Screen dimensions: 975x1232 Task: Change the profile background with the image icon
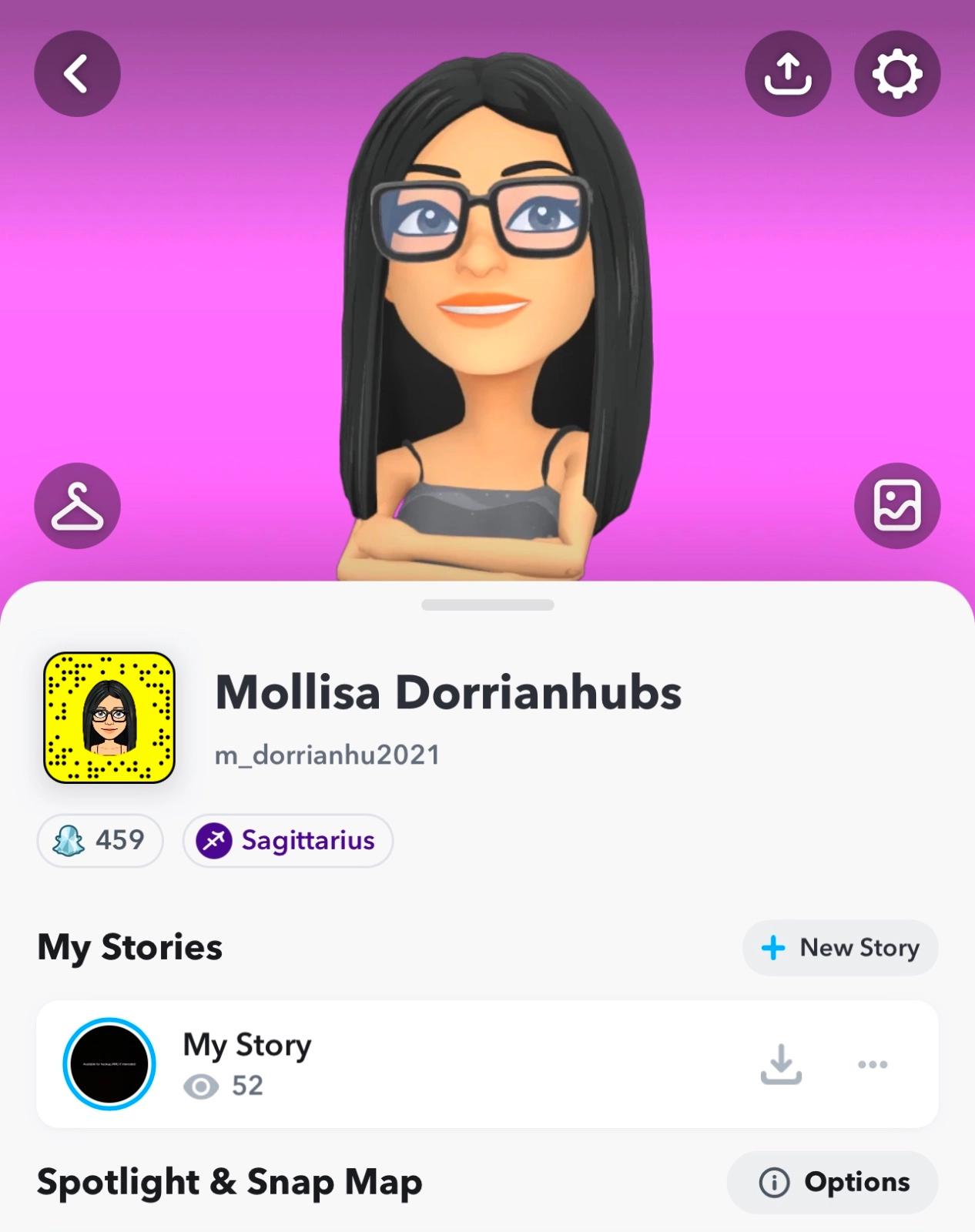(896, 506)
